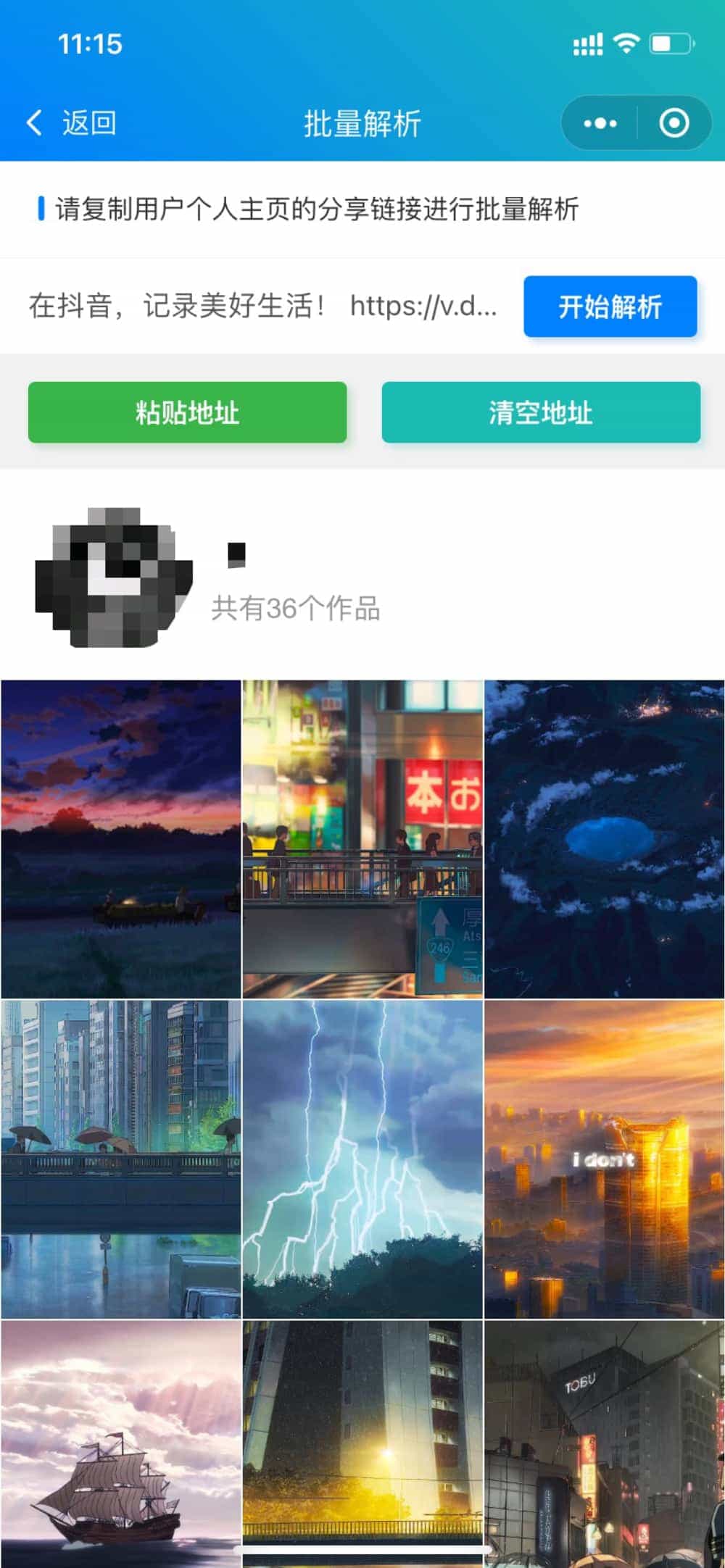The width and height of the screenshot is (725, 1568).
Task: Open the sailing ship artwork
Action: [x=121, y=1442]
